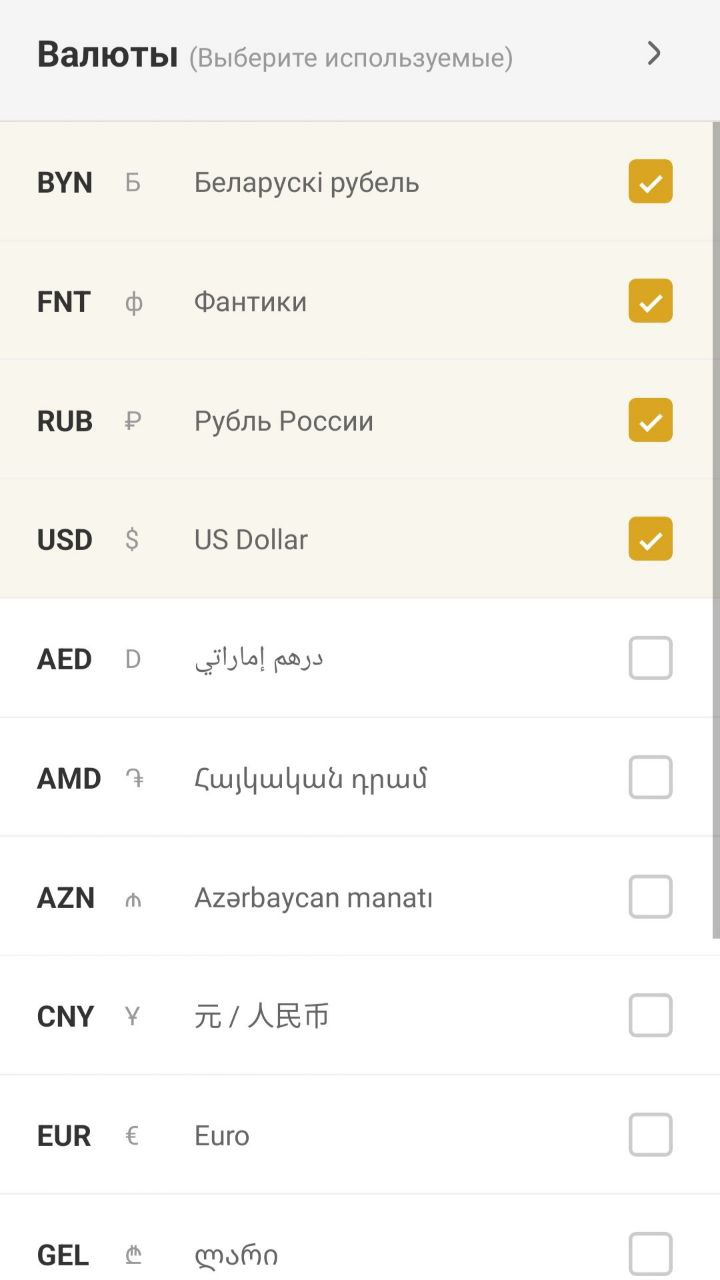This screenshot has height=1280, width=720.
Task: Open currency settings via header chevron
Action: tap(654, 54)
